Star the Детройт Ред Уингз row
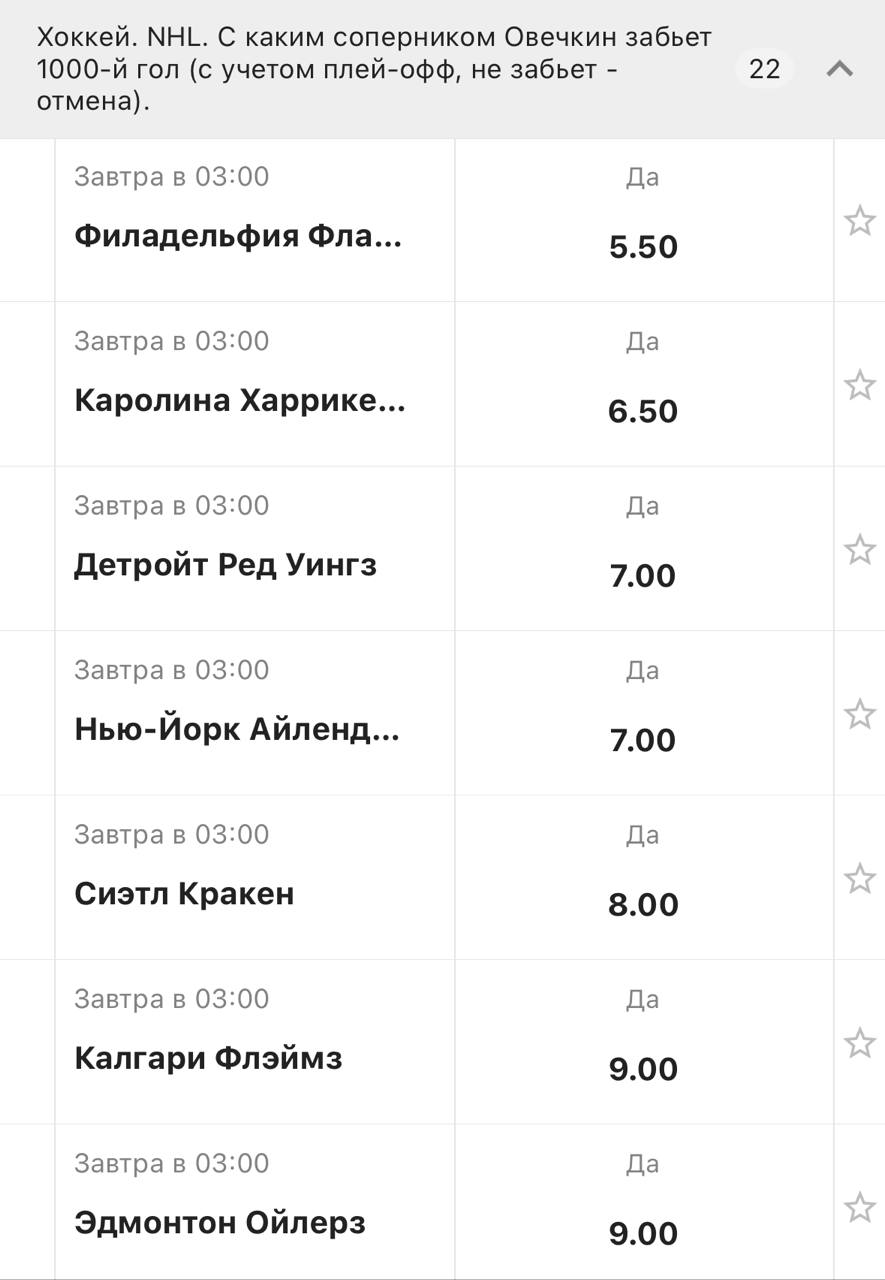 pos(859,549)
